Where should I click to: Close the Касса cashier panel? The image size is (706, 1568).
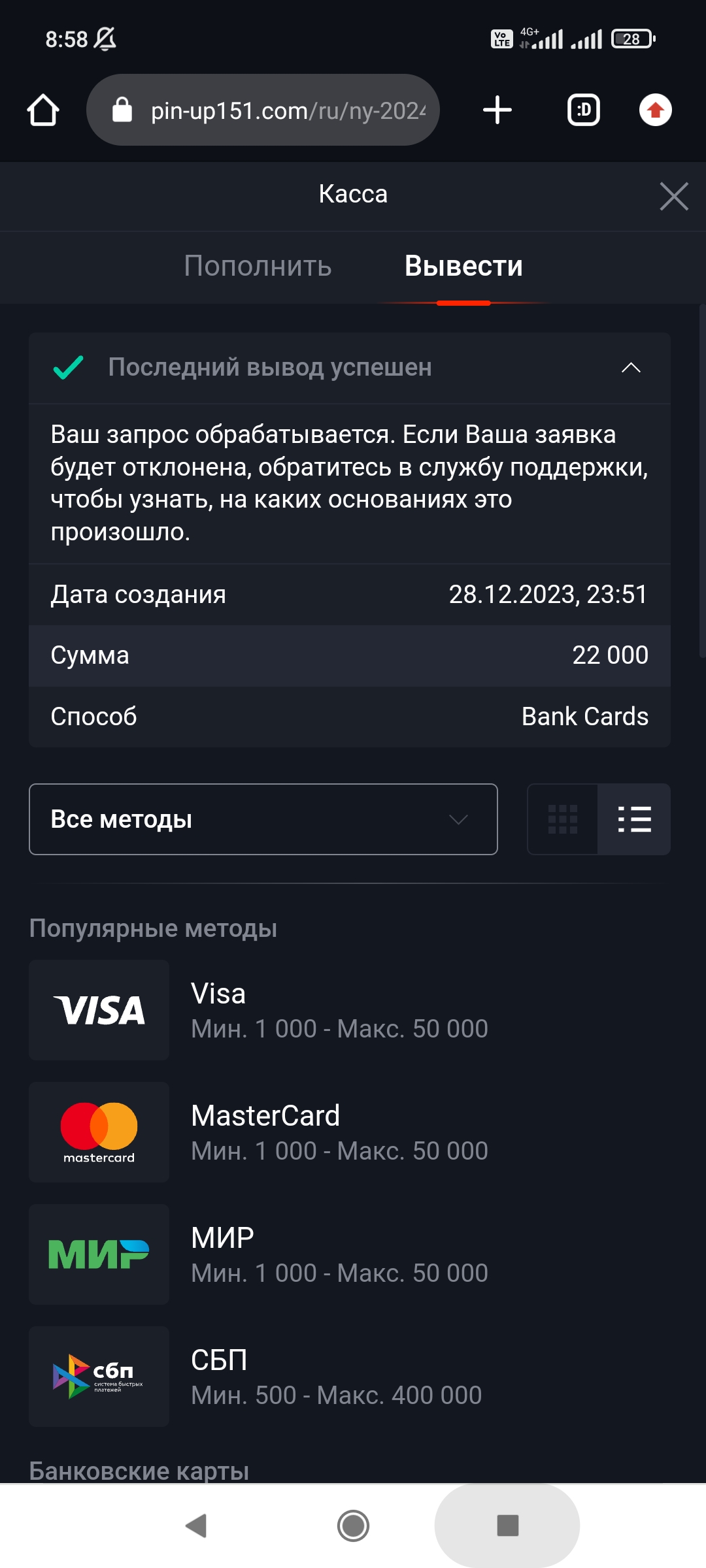click(x=674, y=196)
